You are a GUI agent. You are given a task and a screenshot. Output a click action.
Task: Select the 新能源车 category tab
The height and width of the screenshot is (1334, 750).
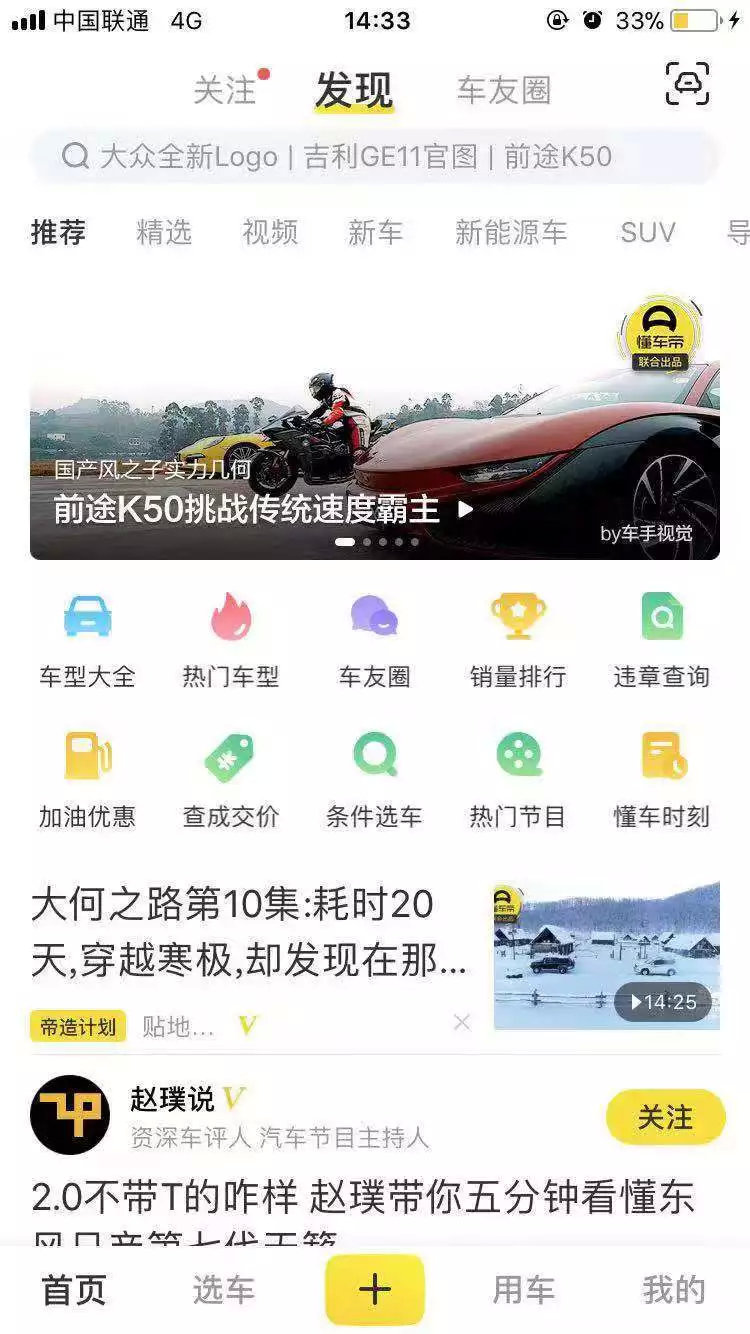click(x=511, y=233)
